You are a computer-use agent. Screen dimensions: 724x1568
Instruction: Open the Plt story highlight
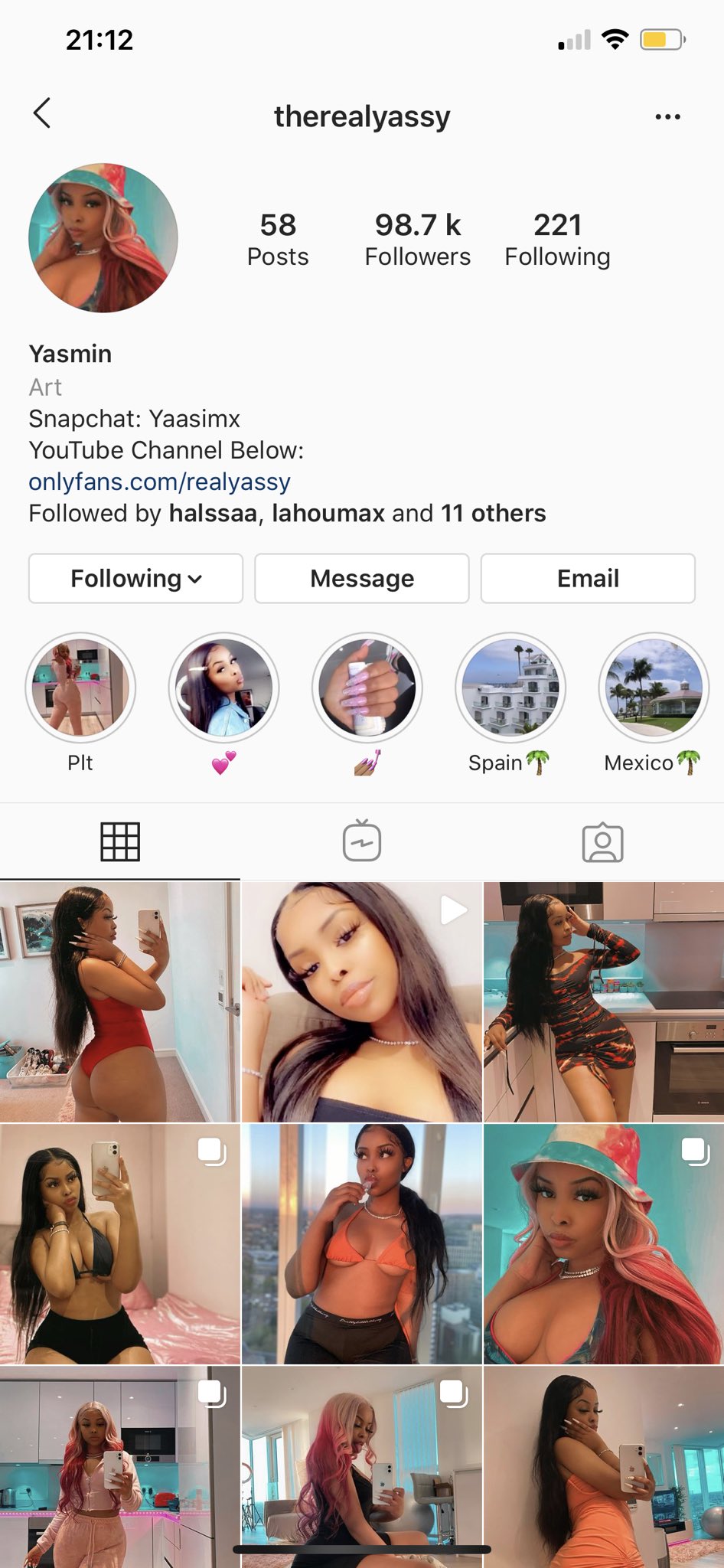tap(80, 687)
